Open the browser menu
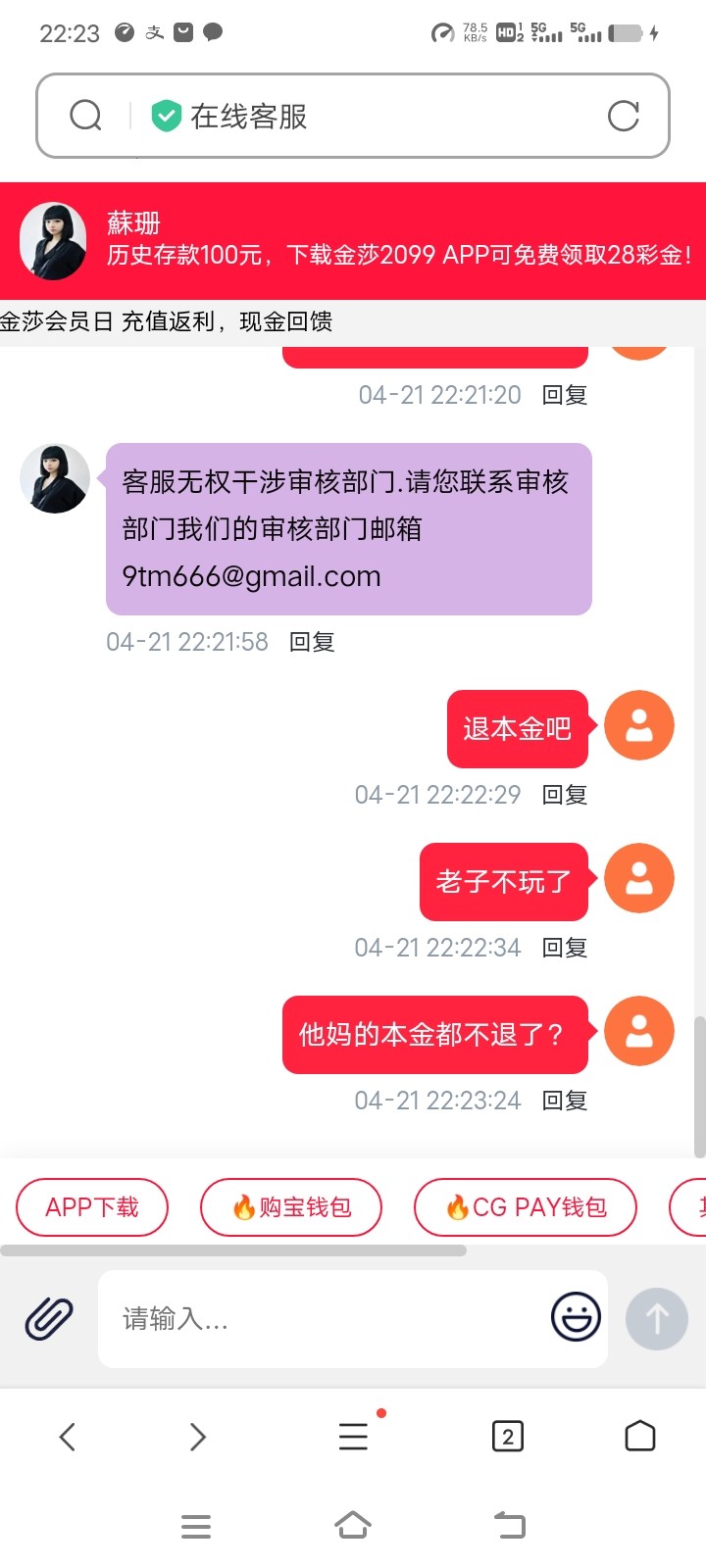The height and width of the screenshot is (1568, 706). click(353, 1437)
